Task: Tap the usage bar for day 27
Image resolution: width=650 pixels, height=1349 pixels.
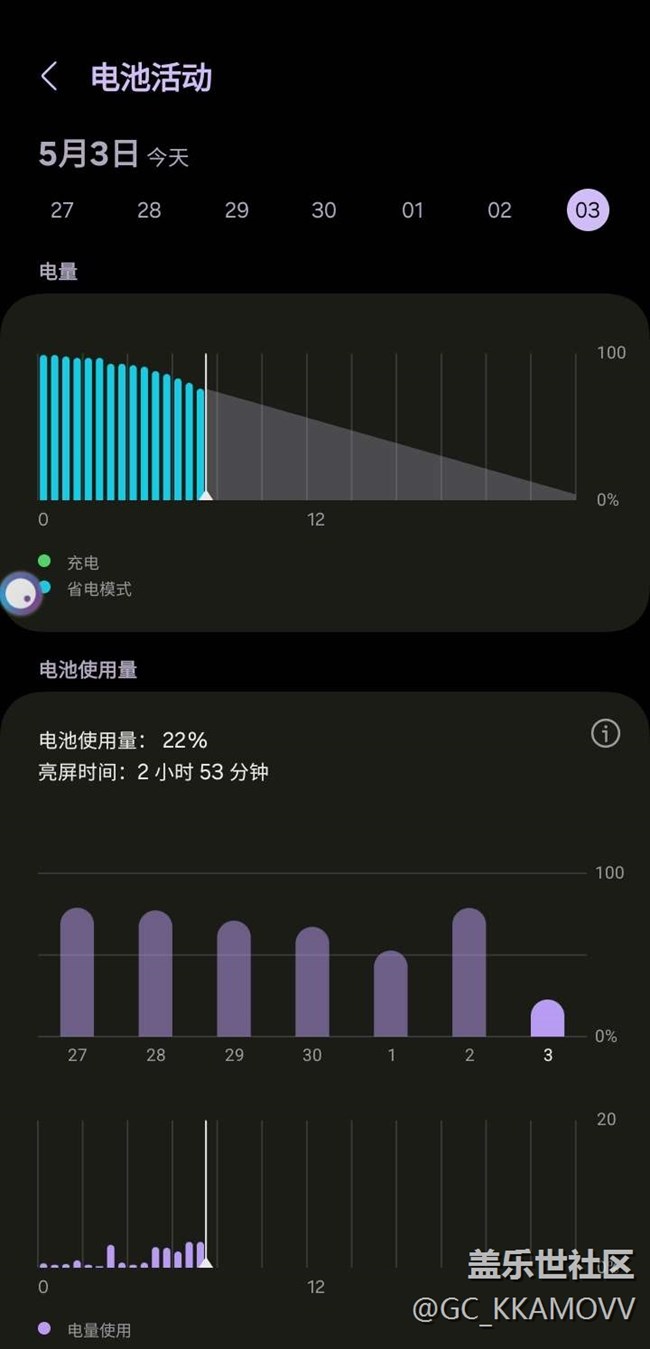Action: (77, 975)
